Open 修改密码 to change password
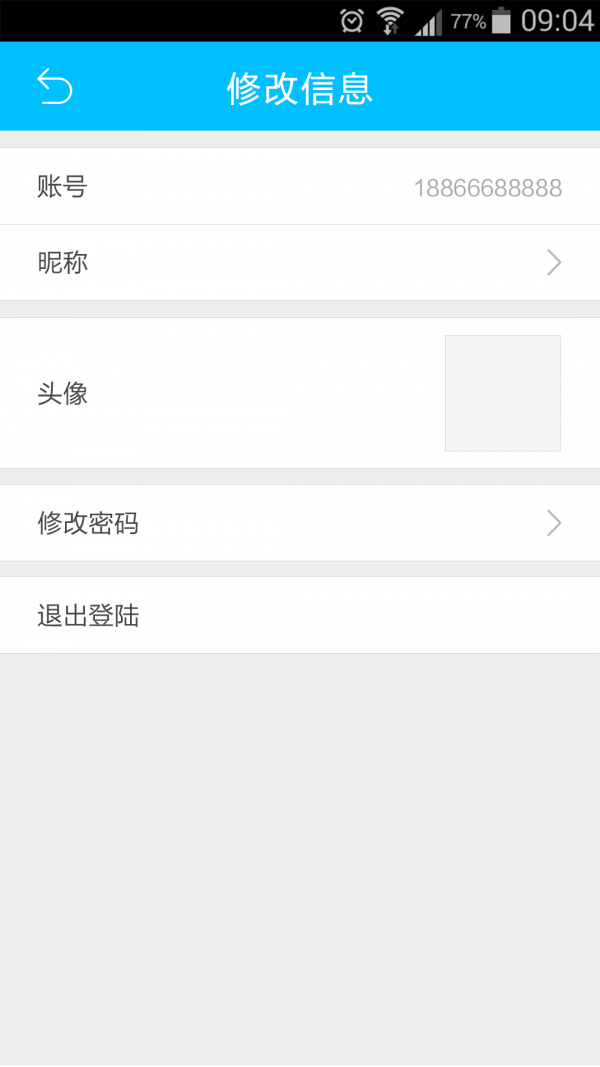Viewport: 600px width, 1067px height. coord(300,523)
